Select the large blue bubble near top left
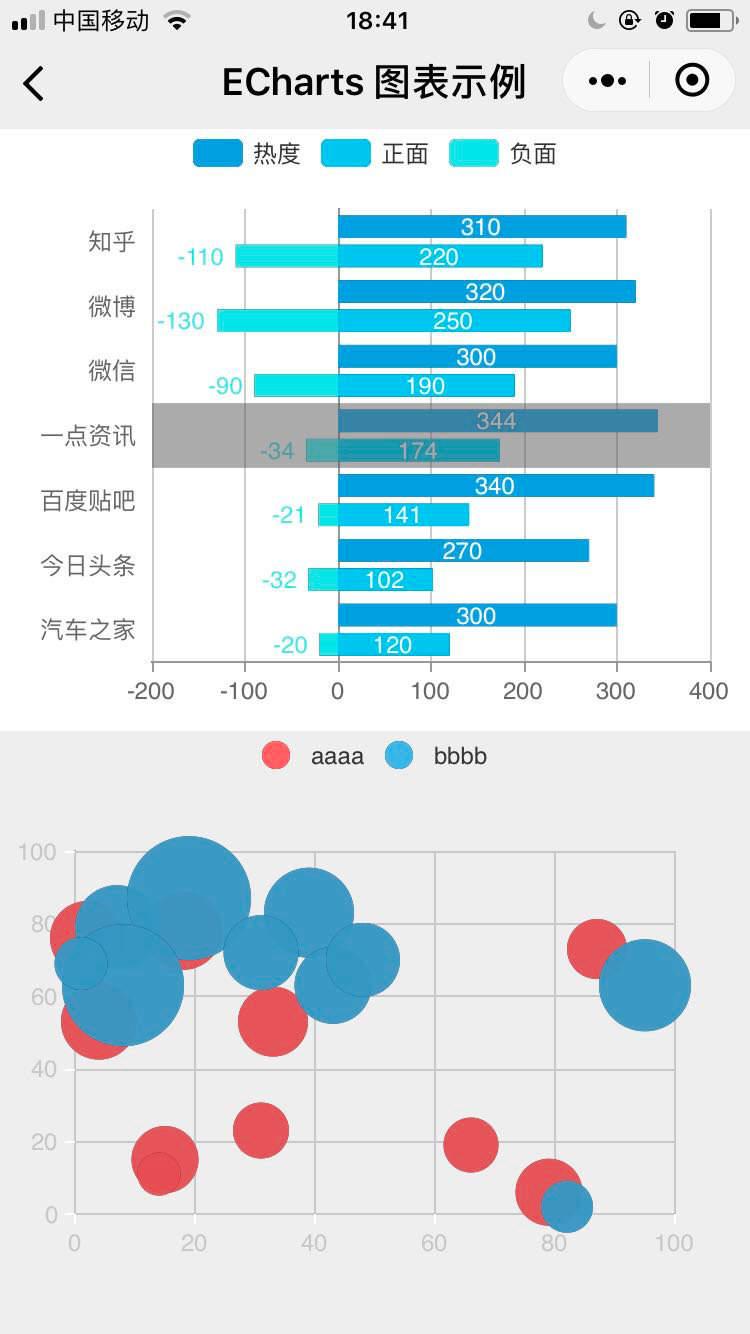Screen dimensions: 750x1334 (190, 895)
